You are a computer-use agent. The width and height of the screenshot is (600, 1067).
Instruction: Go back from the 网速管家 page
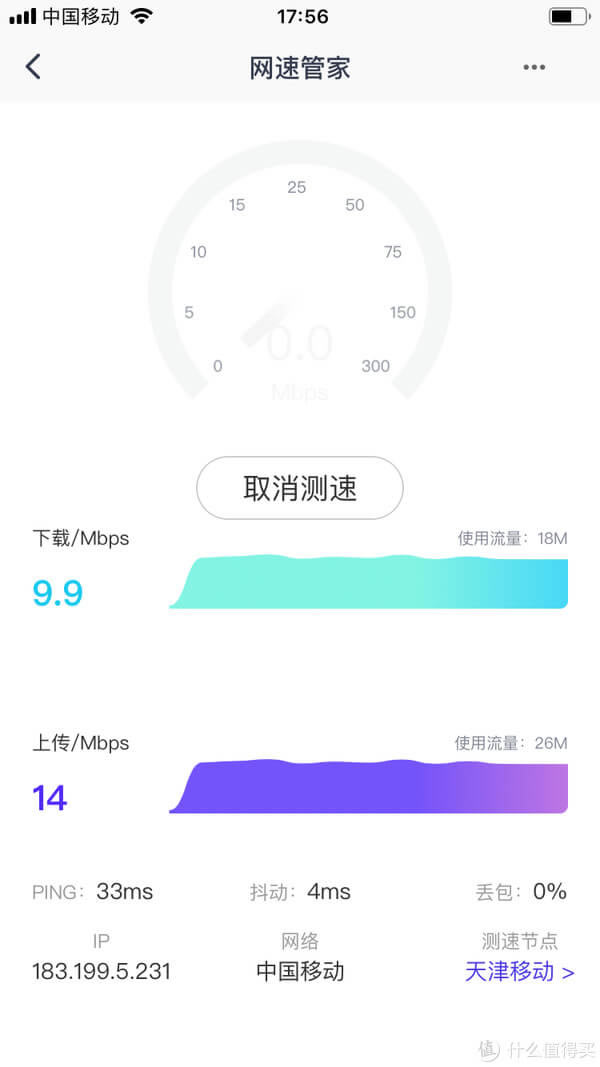(33, 67)
